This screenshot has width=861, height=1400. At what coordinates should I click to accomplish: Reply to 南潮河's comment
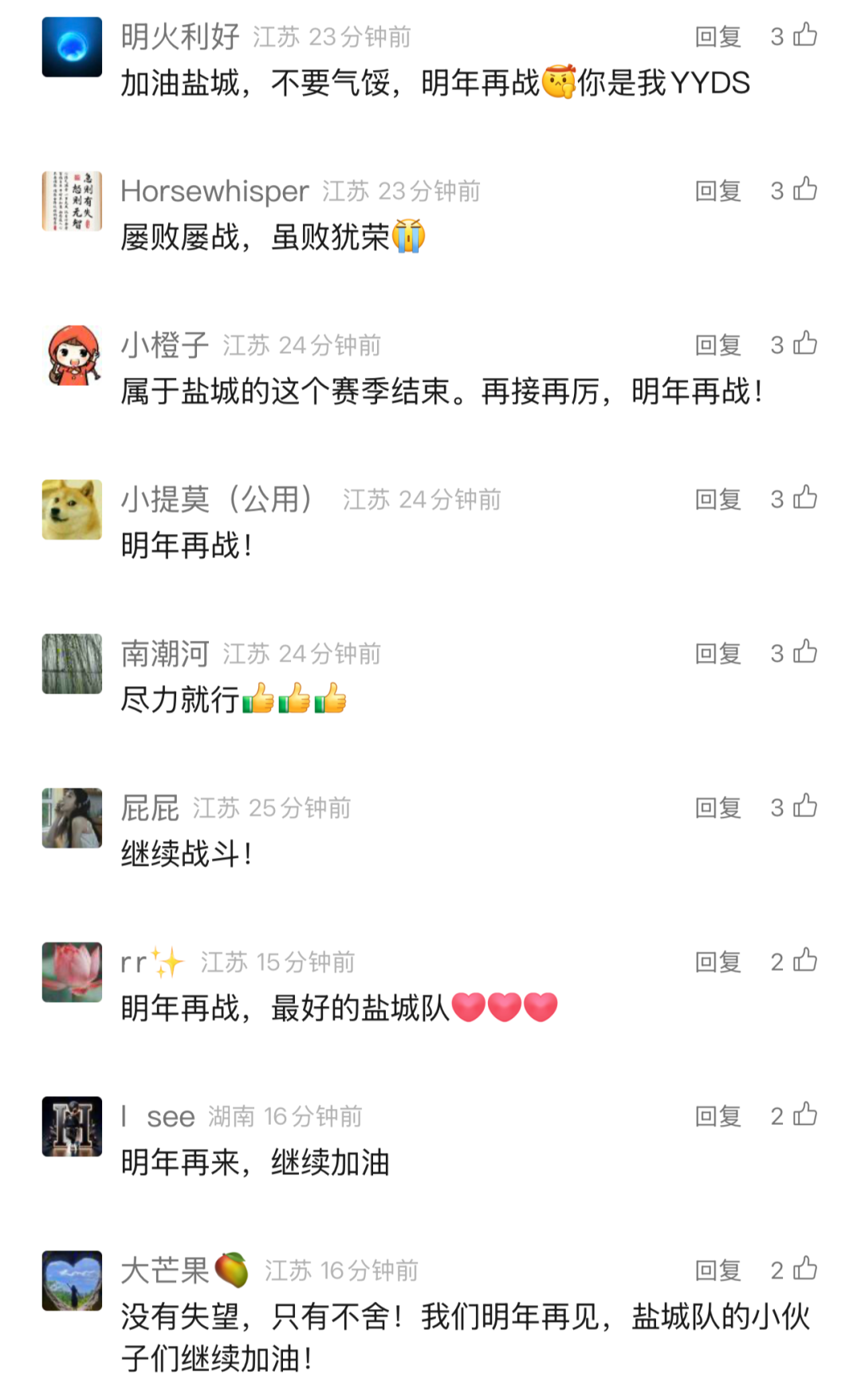[x=717, y=654]
